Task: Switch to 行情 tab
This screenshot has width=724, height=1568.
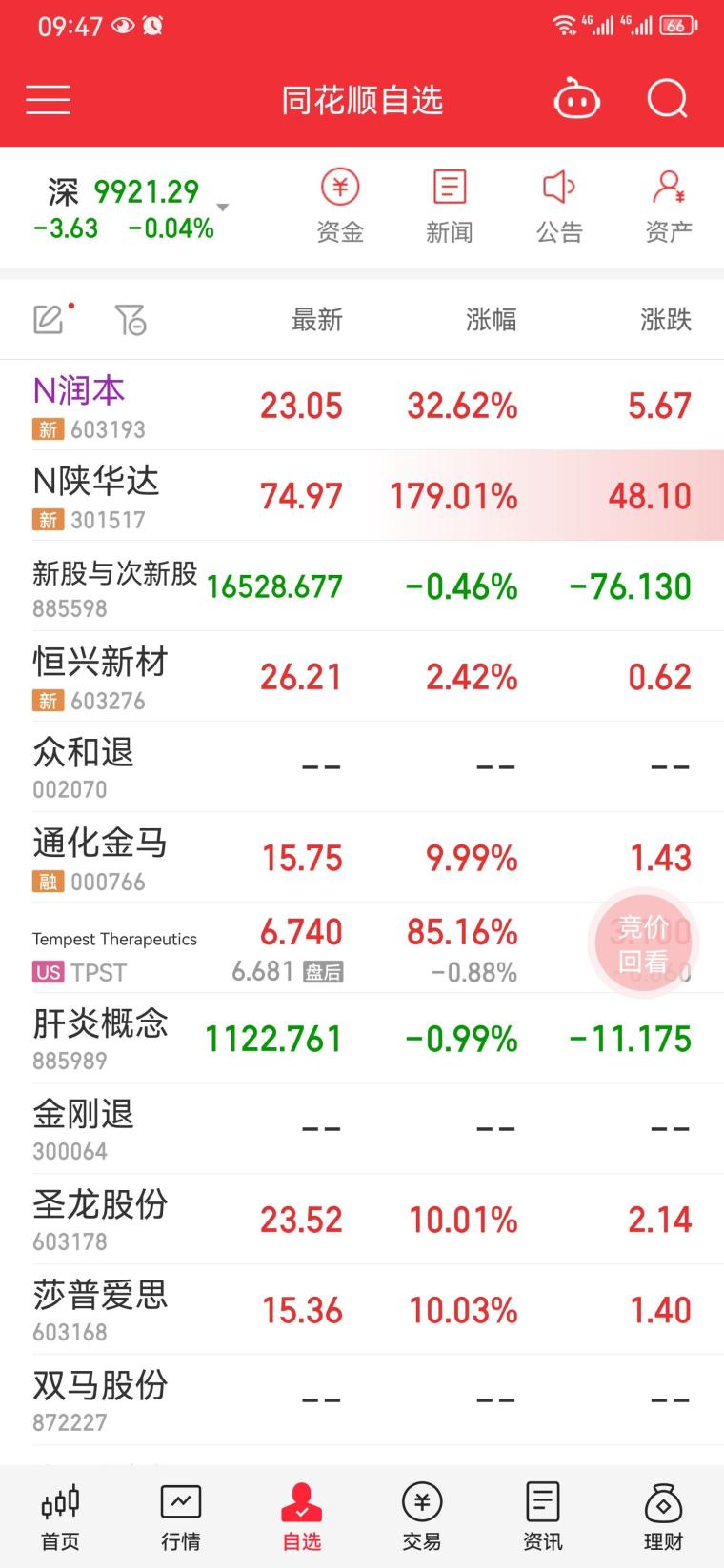Action: coord(181,1518)
